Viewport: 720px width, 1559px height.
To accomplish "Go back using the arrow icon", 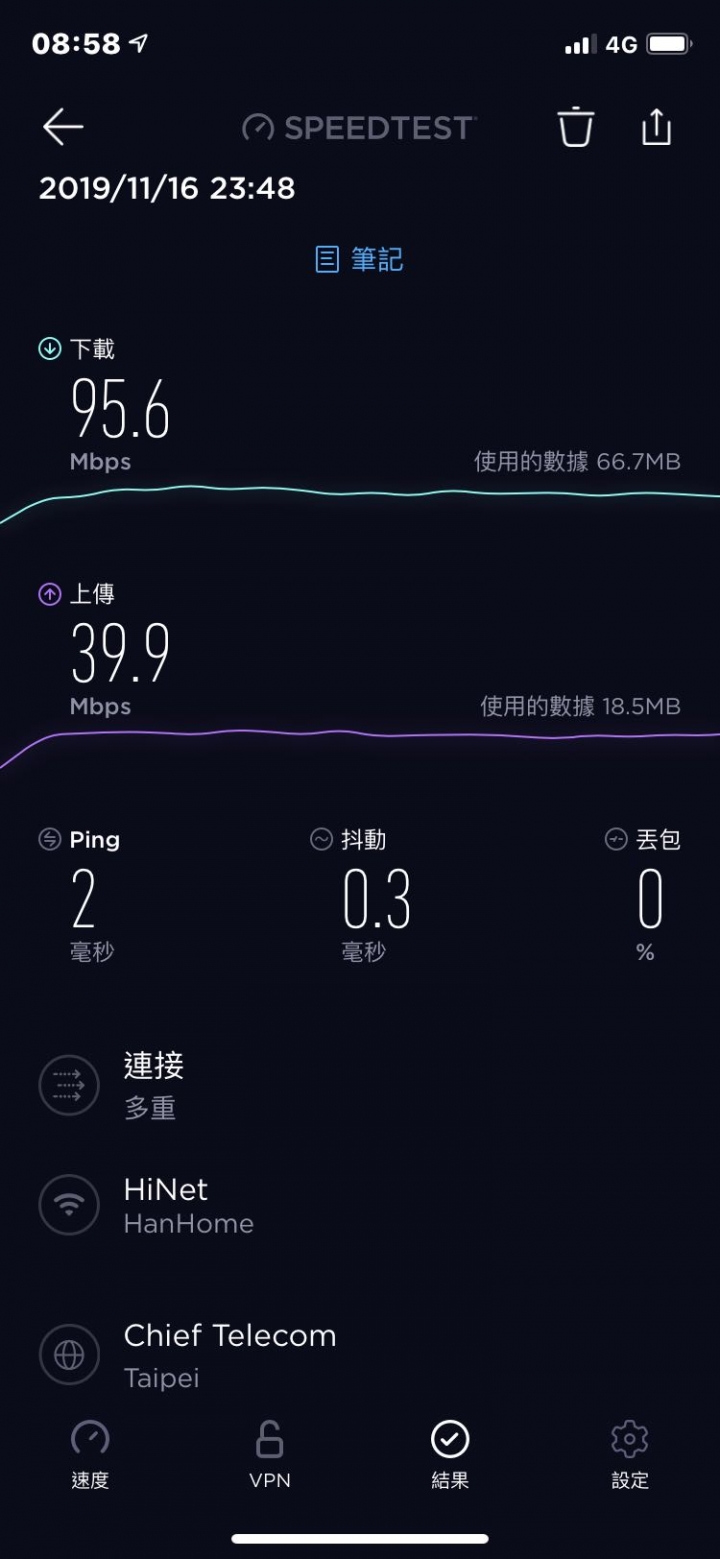I will pyautogui.click(x=63, y=127).
